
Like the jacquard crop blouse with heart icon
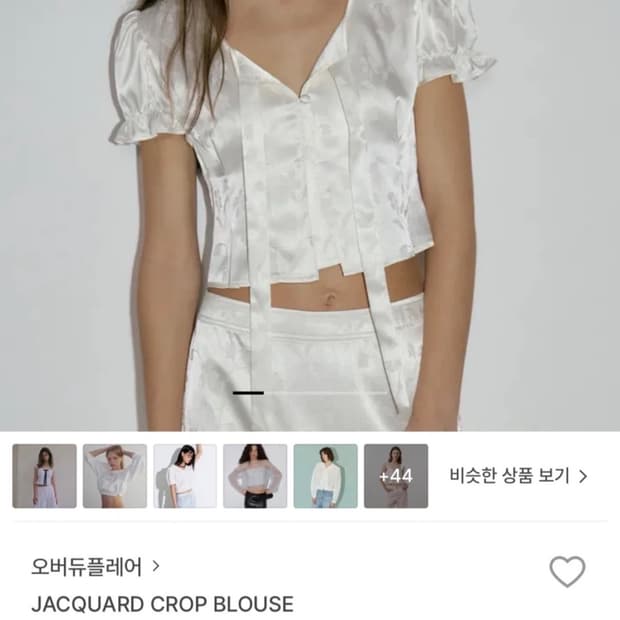[x=567, y=571]
